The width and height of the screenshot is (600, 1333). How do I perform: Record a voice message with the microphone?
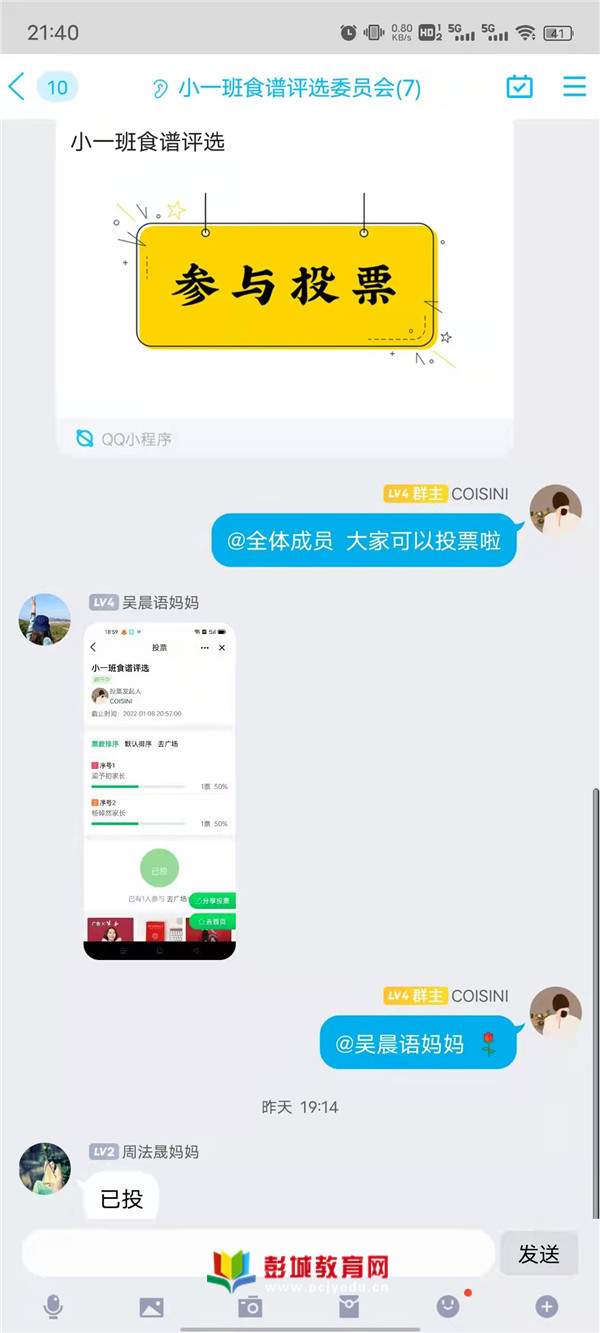[53, 1306]
